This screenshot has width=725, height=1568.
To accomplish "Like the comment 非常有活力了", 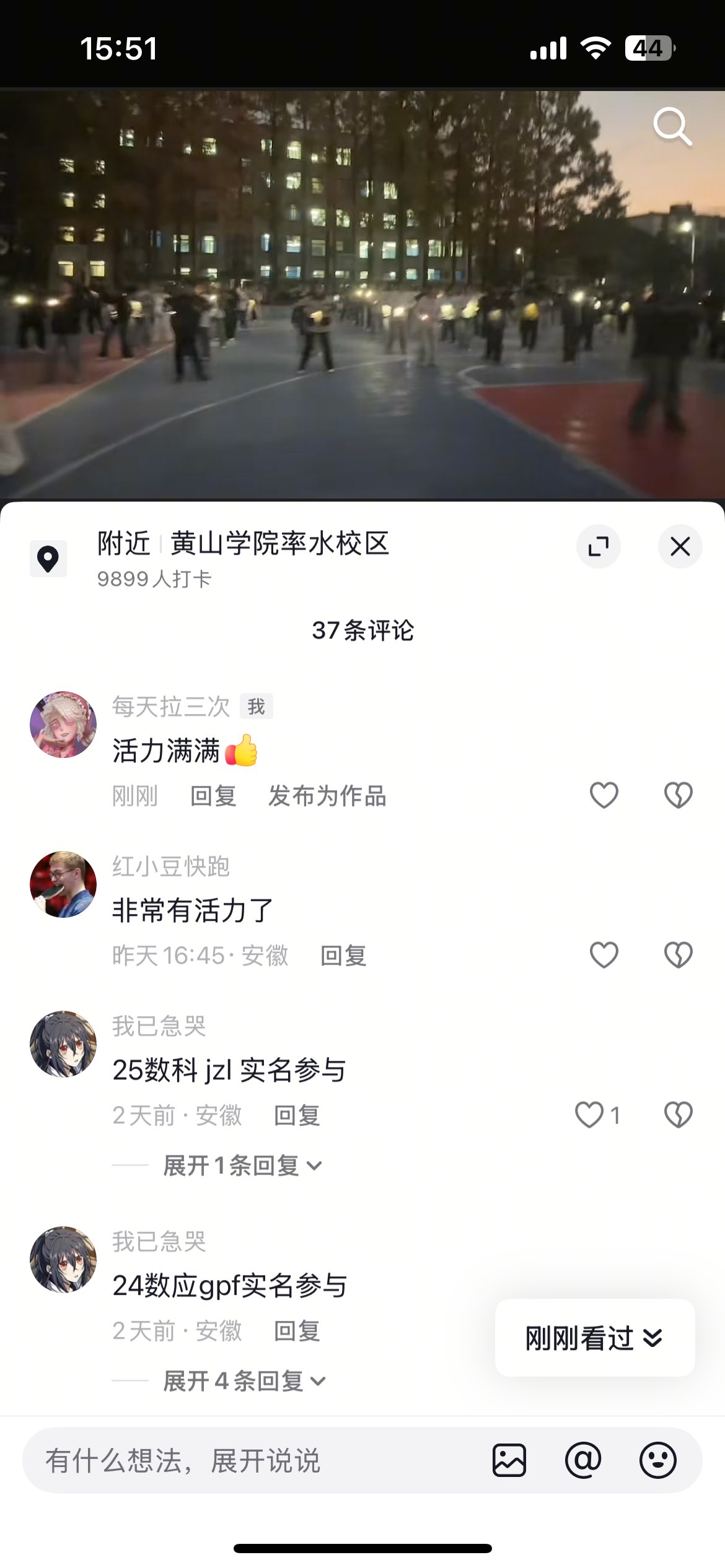I will [604, 954].
